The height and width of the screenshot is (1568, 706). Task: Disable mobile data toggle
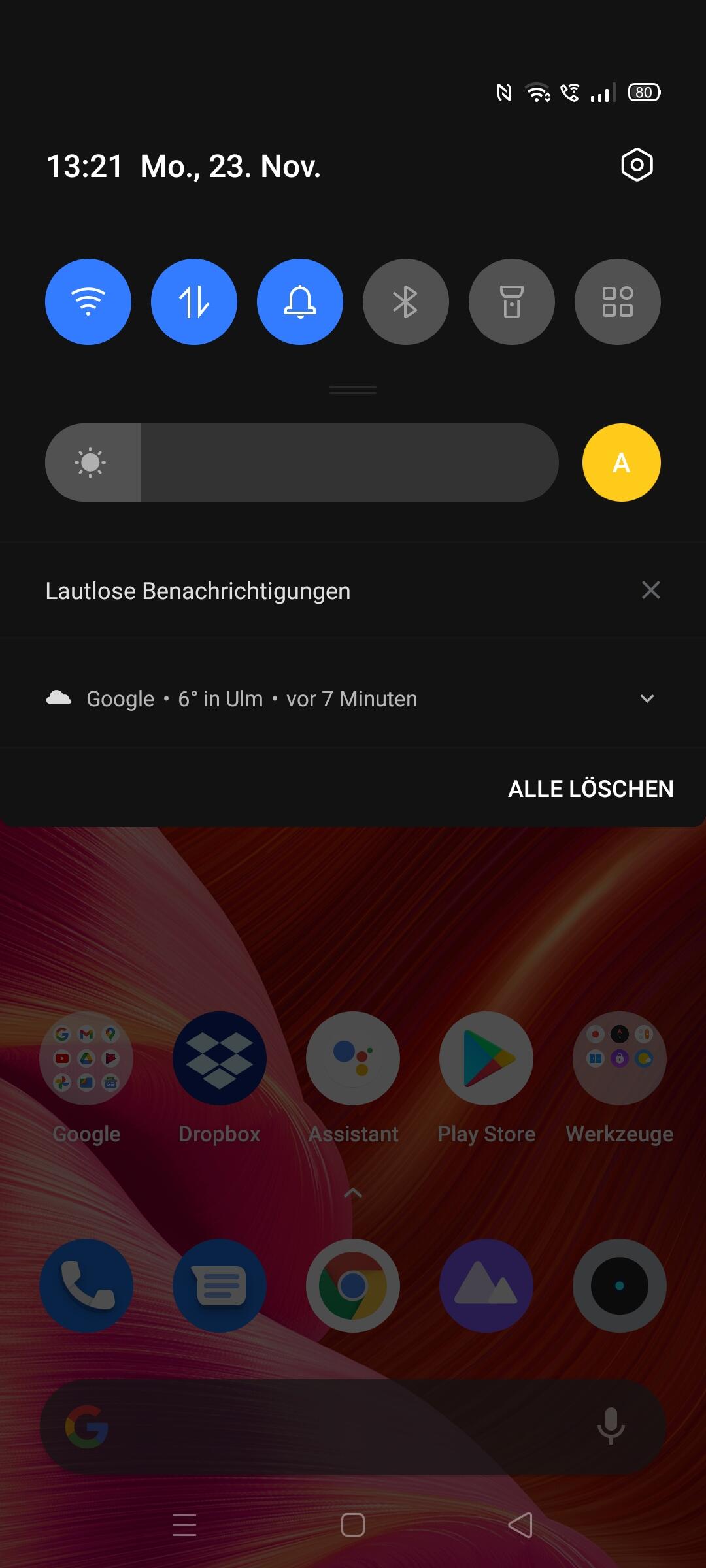coord(194,302)
